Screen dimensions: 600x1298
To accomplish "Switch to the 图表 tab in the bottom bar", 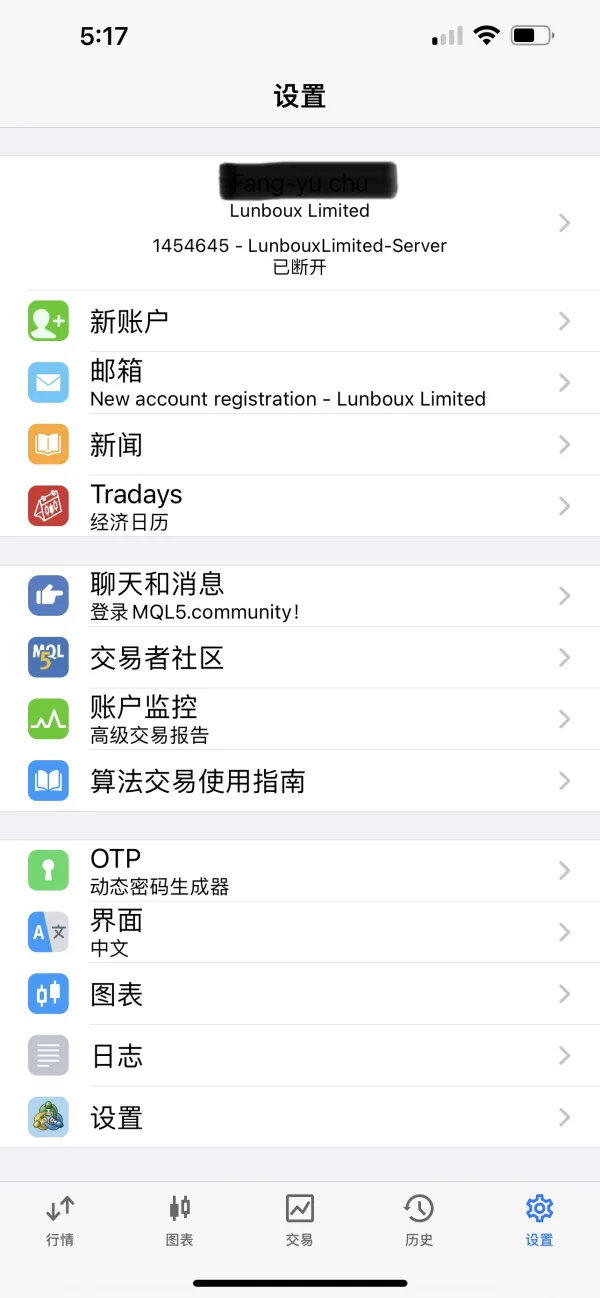I will click(x=180, y=1220).
